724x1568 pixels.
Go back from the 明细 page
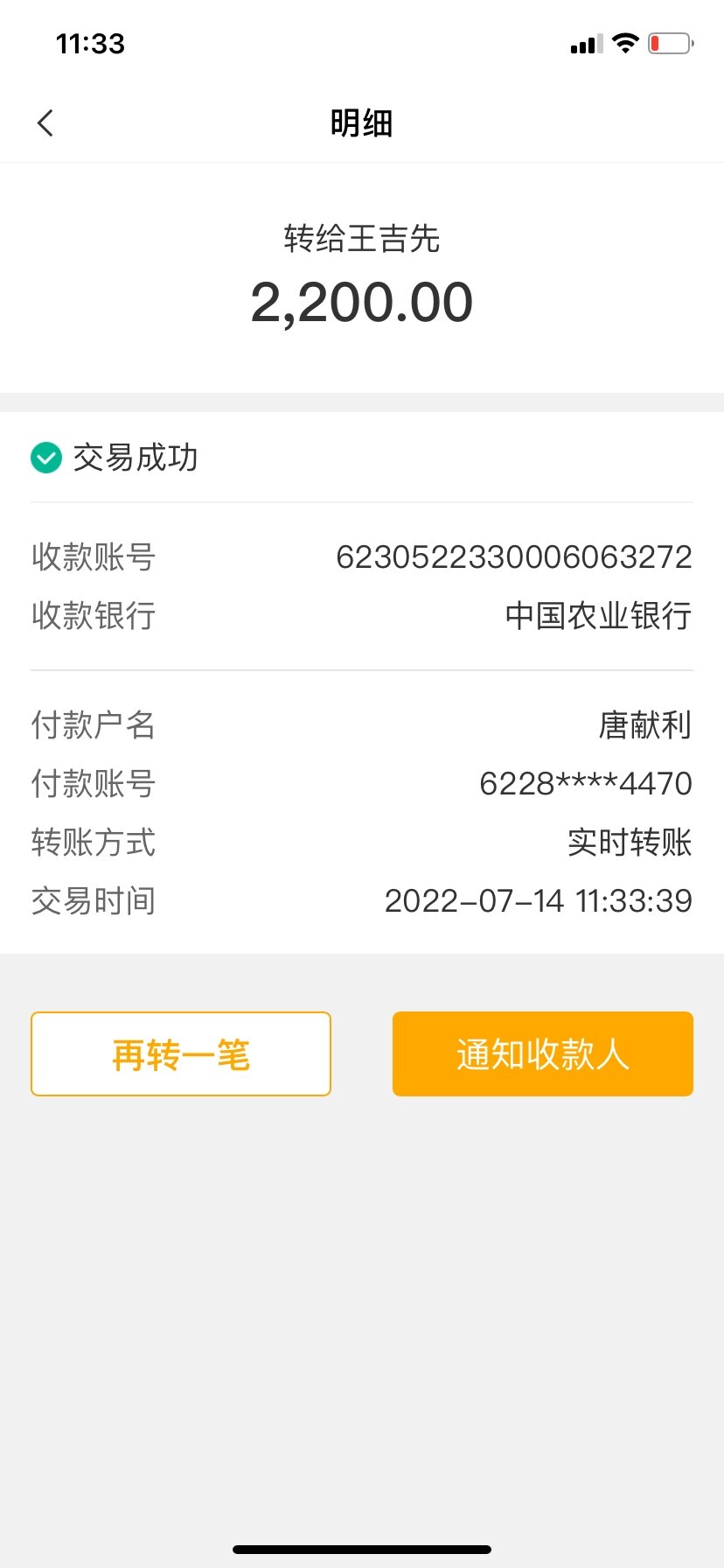click(x=45, y=123)
